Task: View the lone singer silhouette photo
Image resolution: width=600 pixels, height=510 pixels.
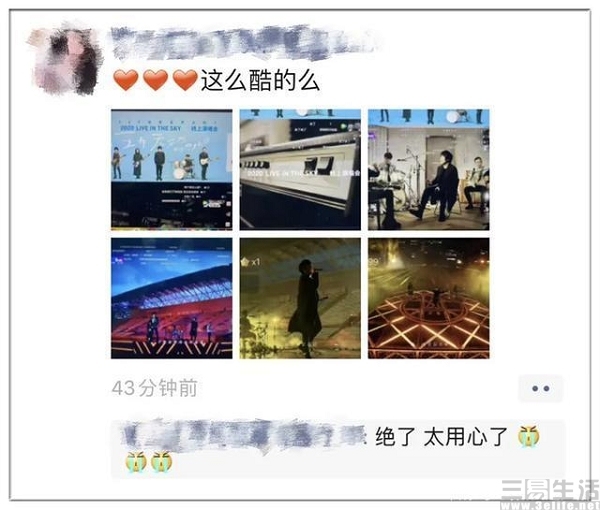Action: 300,298
